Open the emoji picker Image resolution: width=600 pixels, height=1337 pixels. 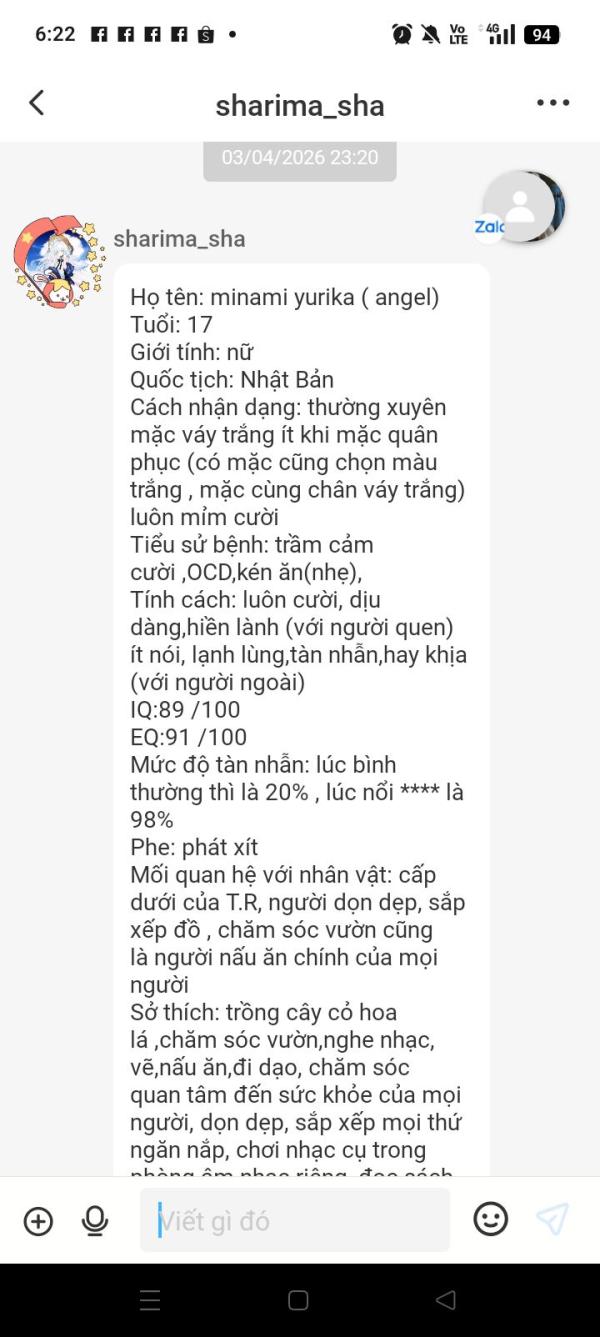(490, 1219)
